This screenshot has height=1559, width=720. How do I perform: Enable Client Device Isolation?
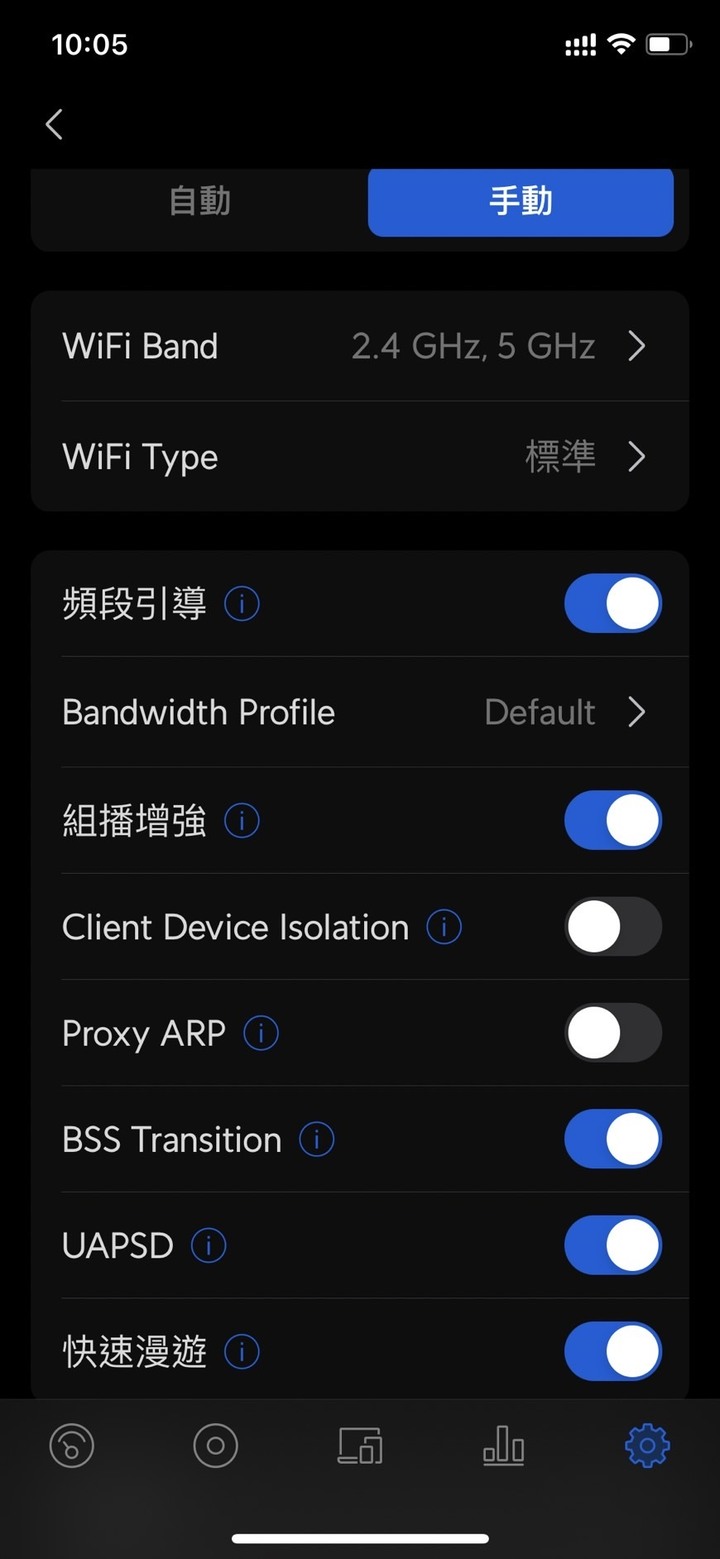click(x=613, y=927)
